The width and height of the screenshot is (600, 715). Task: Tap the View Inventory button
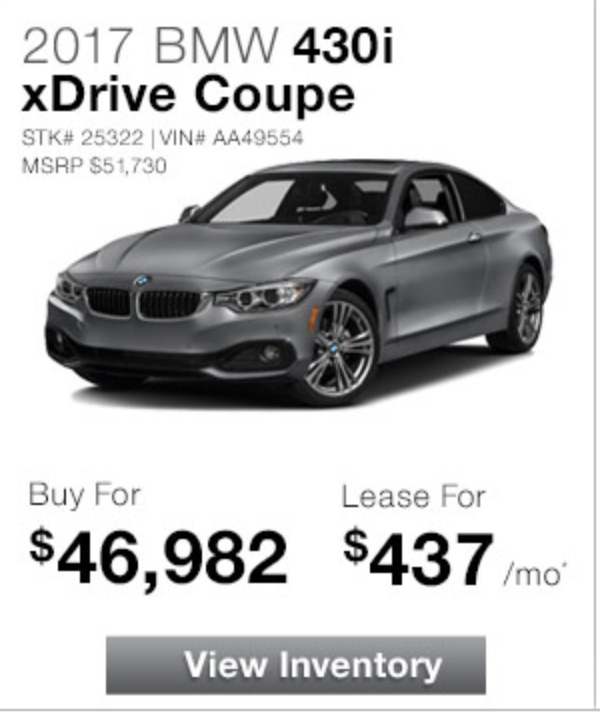tap(296, 665)
